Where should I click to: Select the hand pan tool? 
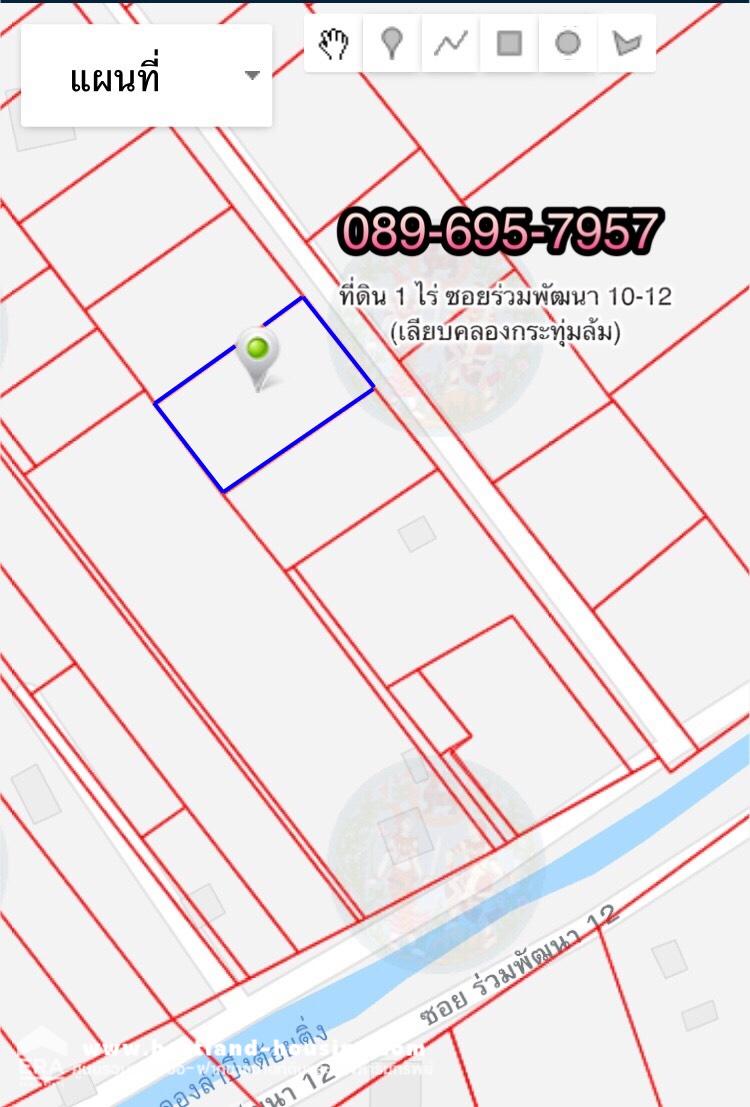(x=333, y=44)
